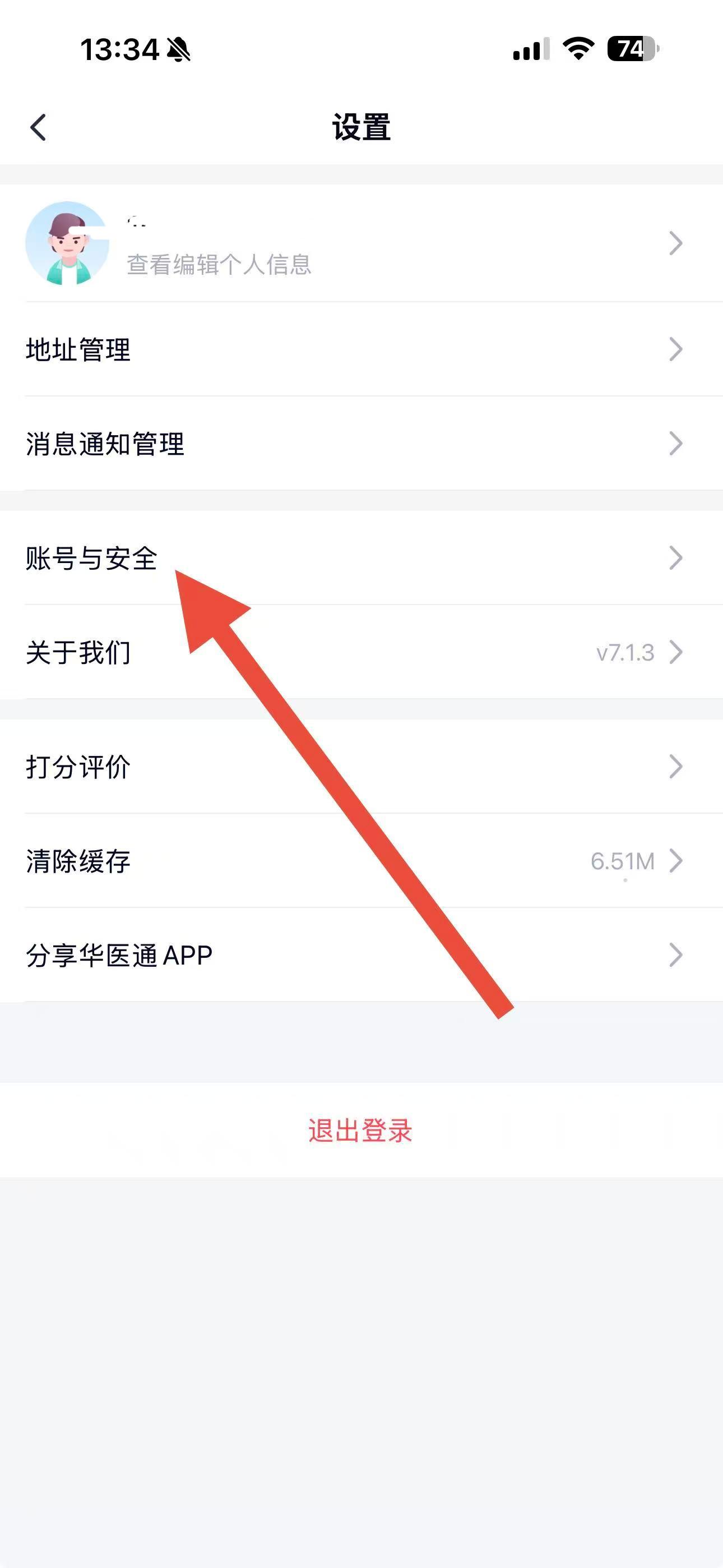Tap 退出登录 to log out

[360, 1131]
